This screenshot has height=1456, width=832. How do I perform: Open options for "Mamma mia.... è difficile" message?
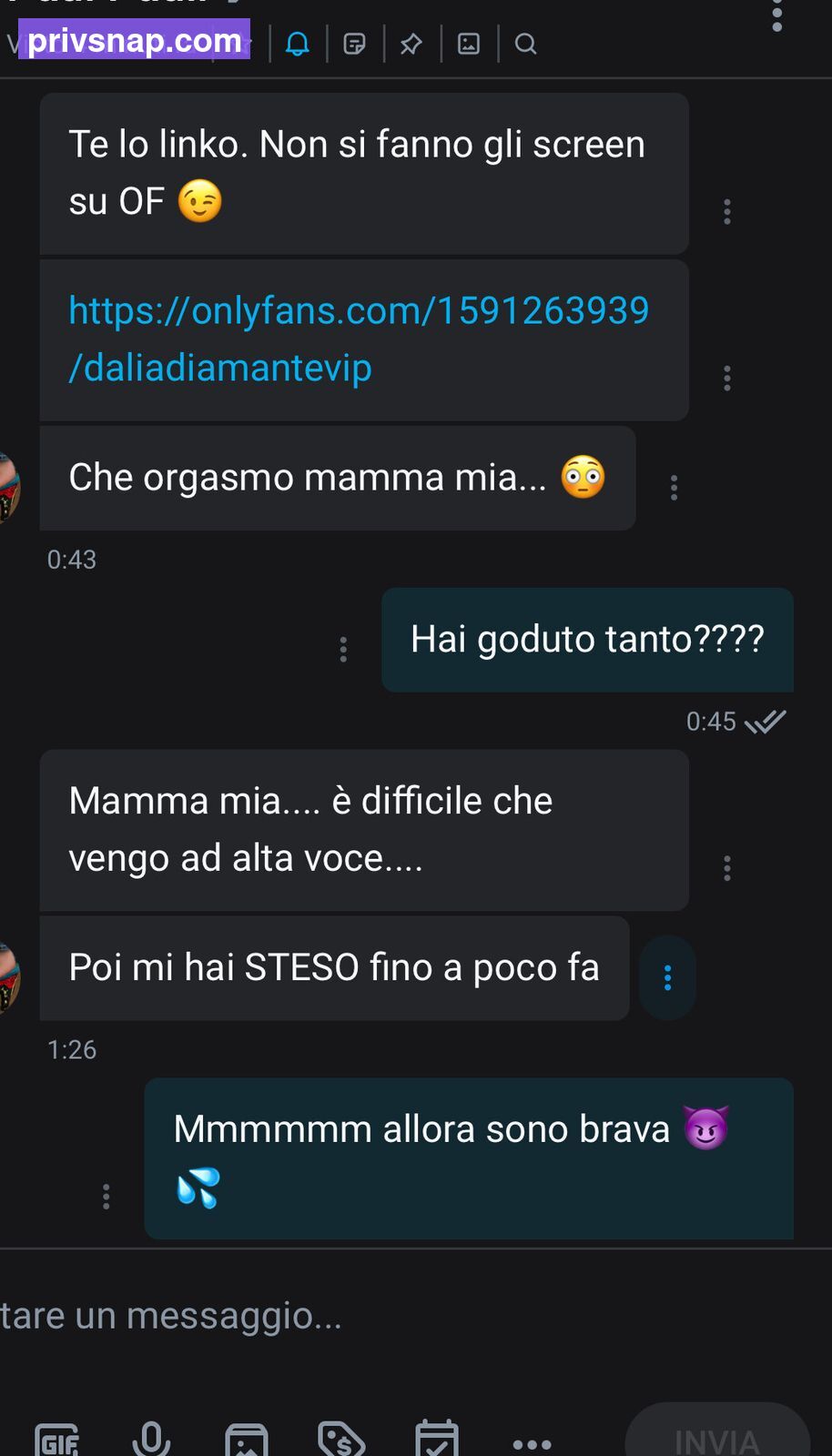pos(726,868)
